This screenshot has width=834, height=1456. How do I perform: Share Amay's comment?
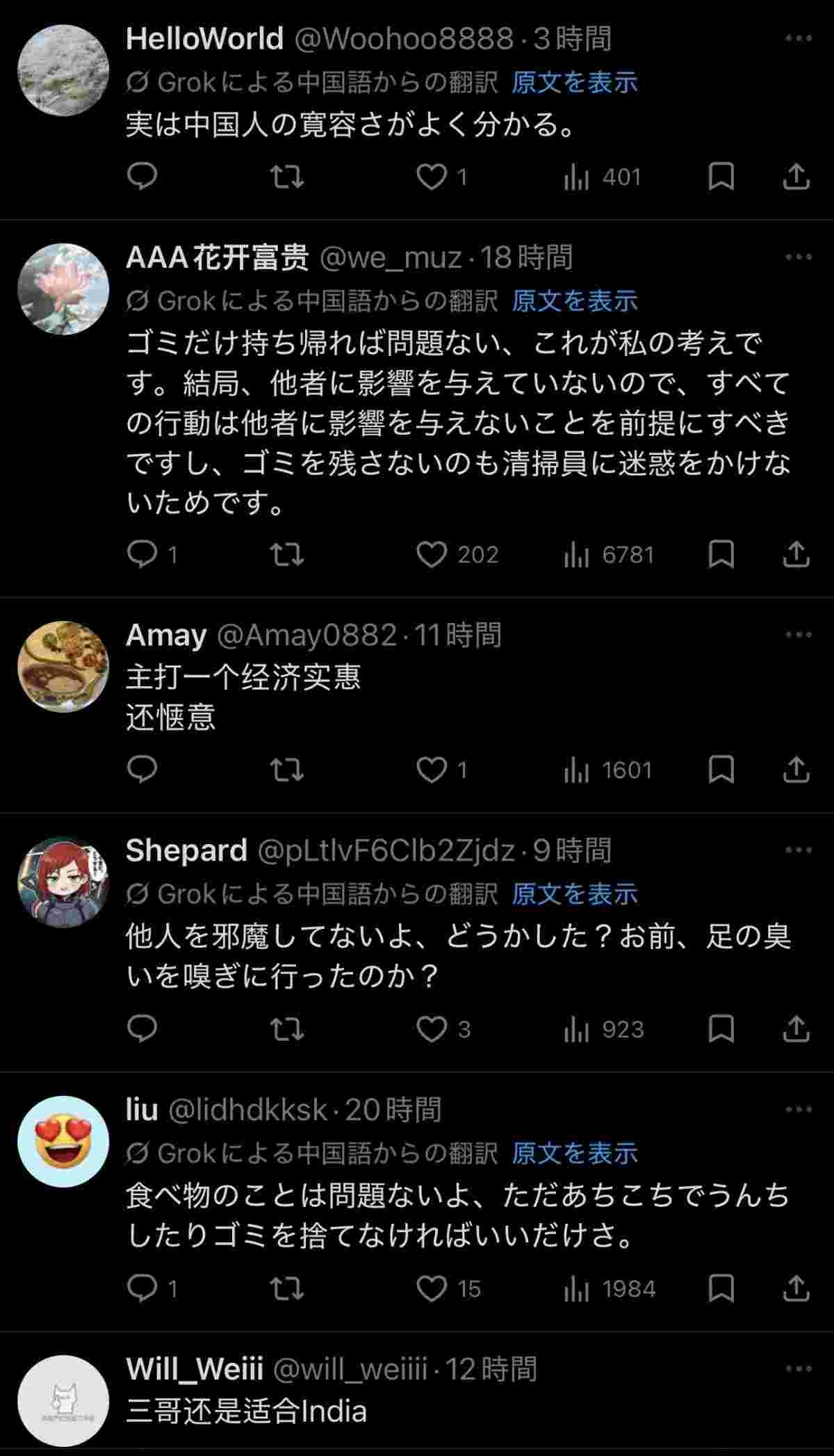click(x=796, y=770)
